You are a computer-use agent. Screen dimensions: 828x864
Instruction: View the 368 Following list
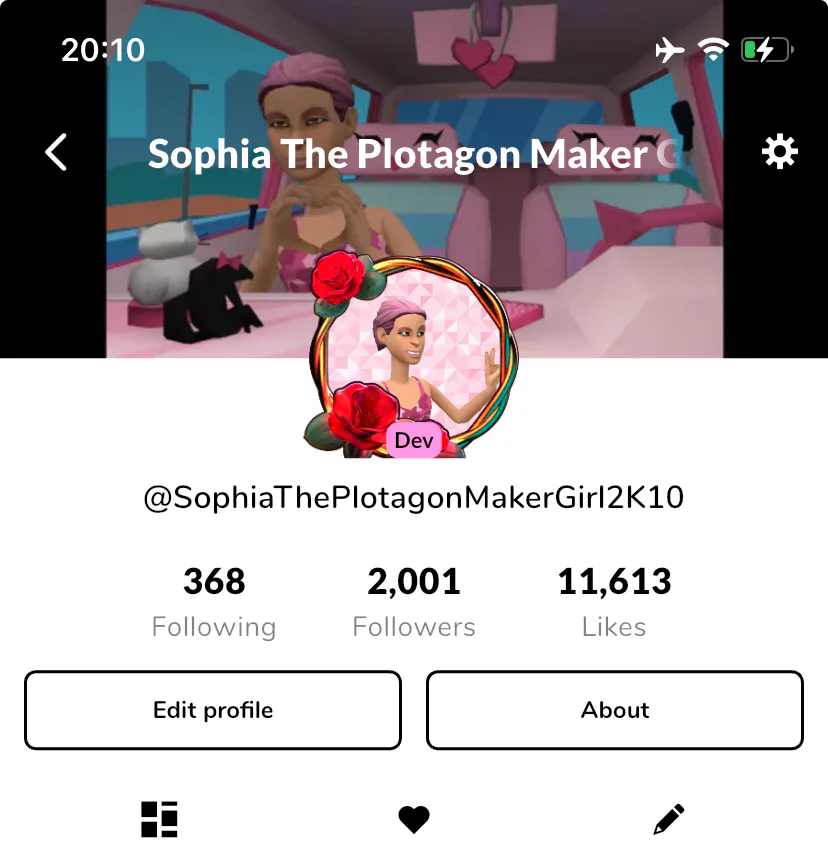[x=214, y=602]
